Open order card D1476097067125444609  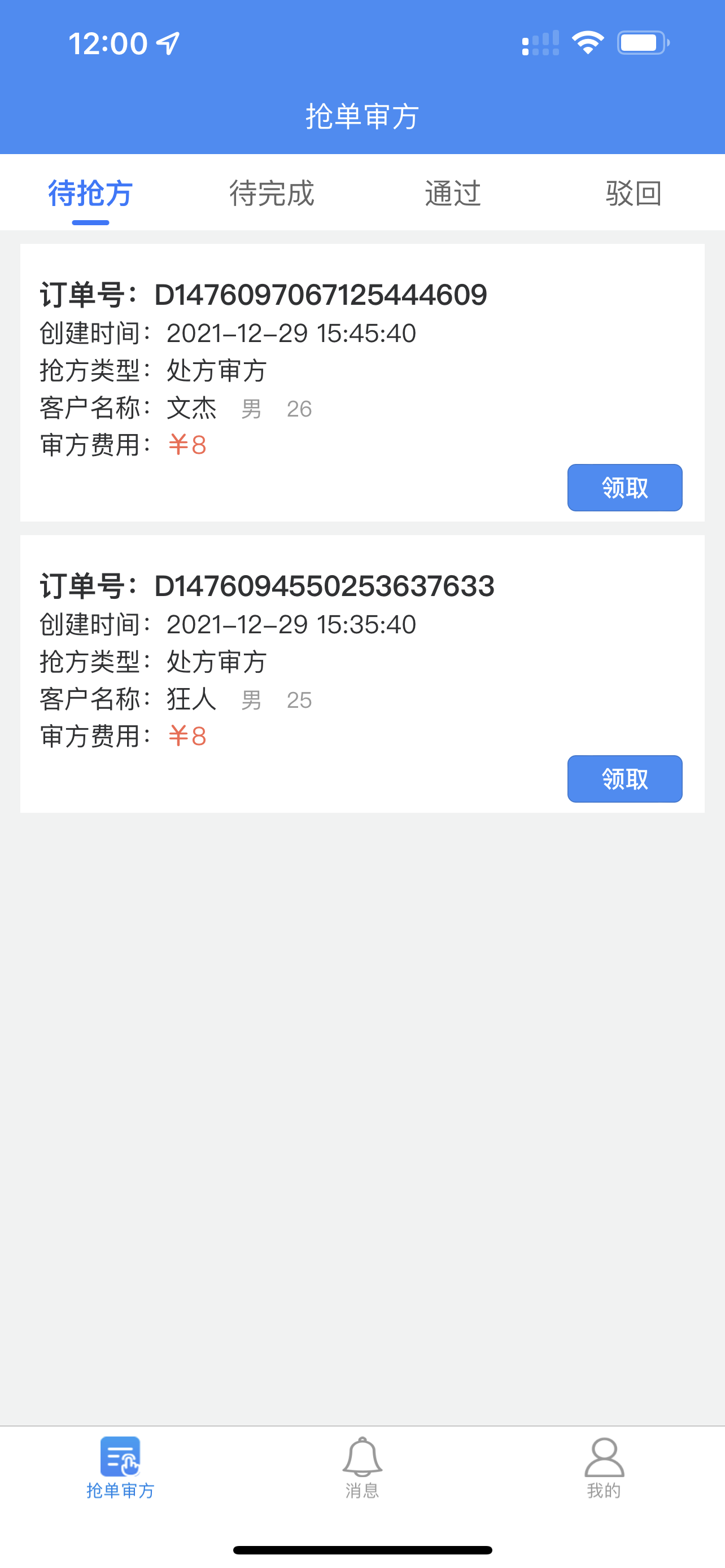[x=362, y=383]
